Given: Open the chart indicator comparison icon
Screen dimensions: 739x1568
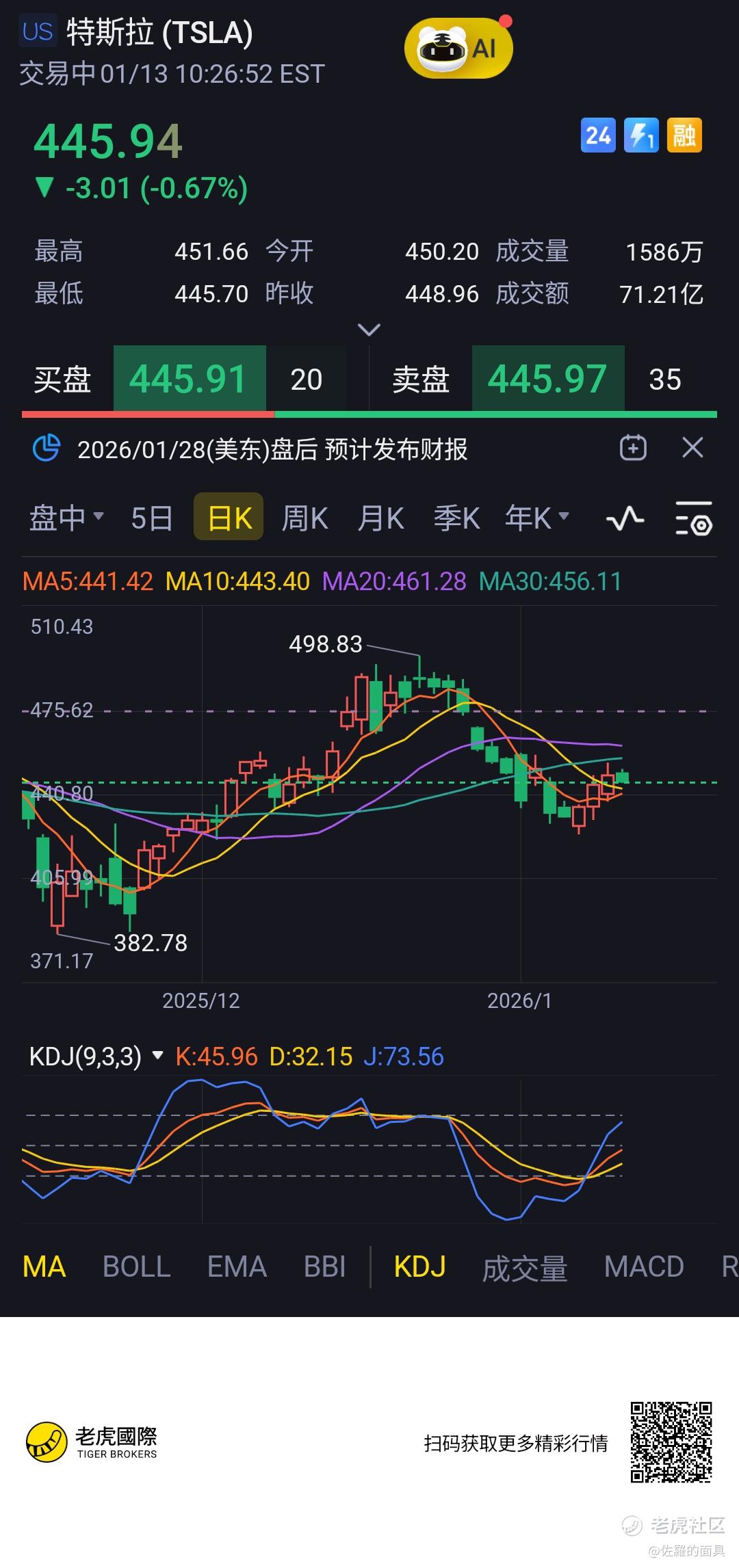Looking at the screenshot, I should [625, 518].
